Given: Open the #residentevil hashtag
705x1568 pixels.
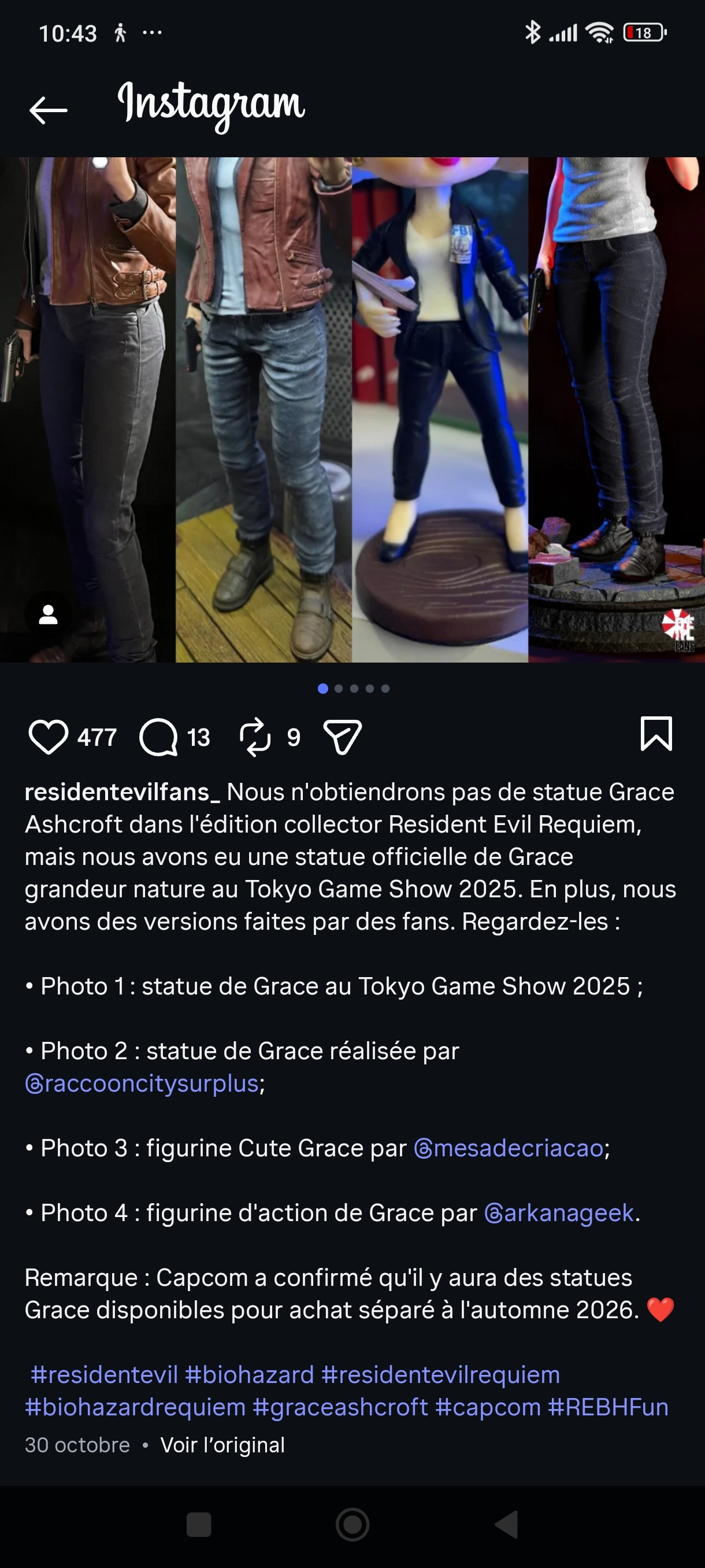Looking at the screenshot, I should [104, 1375].
